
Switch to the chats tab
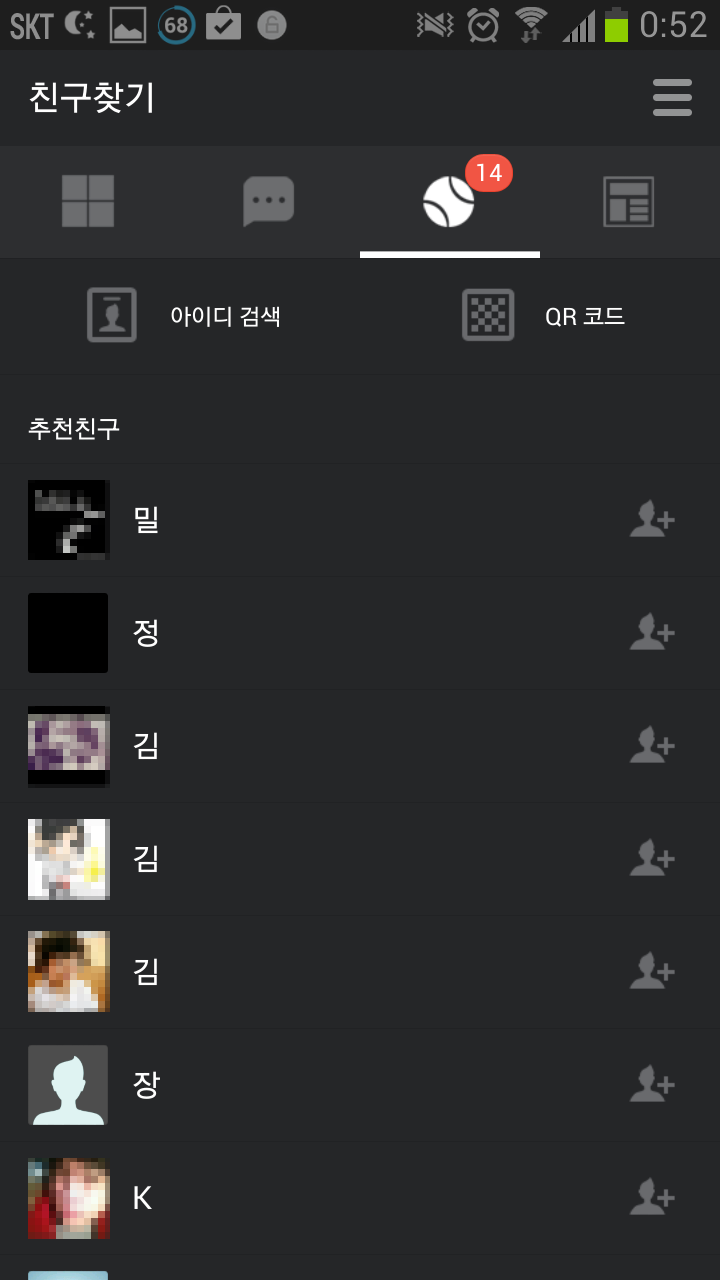pyautogui.click(x=268, y=201)
